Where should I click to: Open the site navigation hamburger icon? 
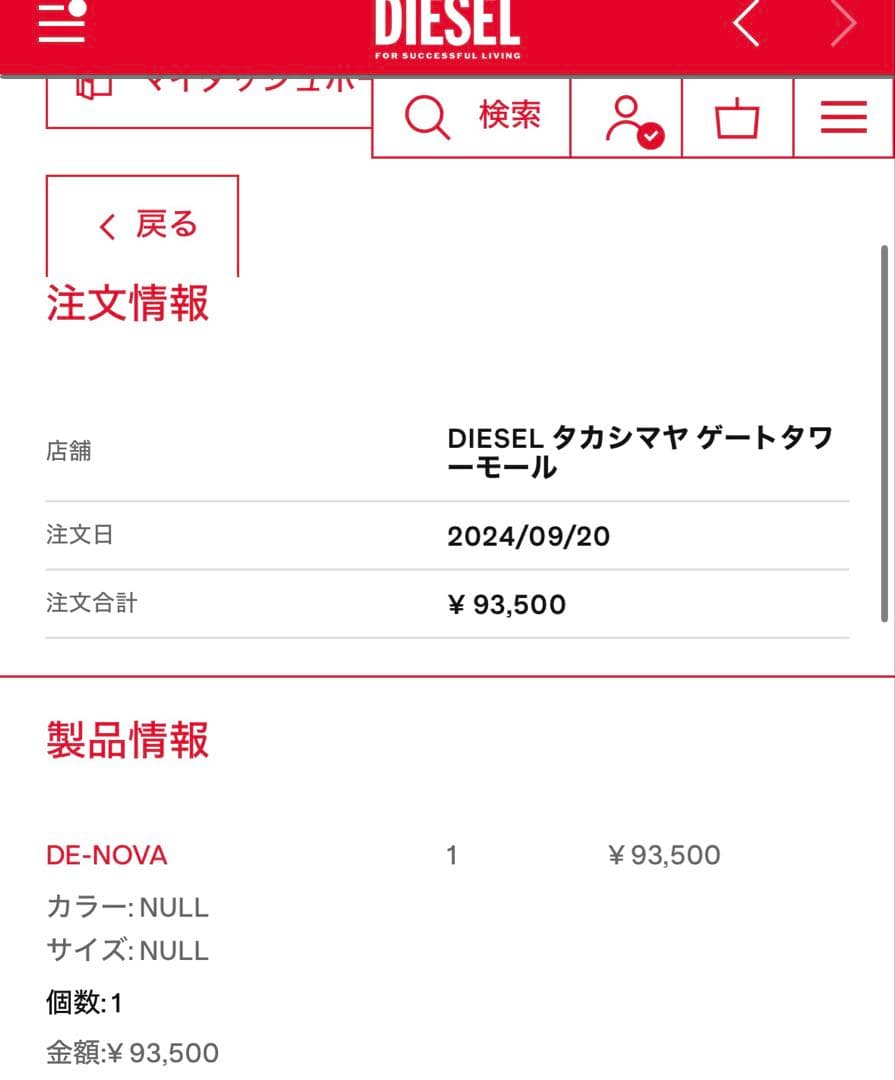843,117
